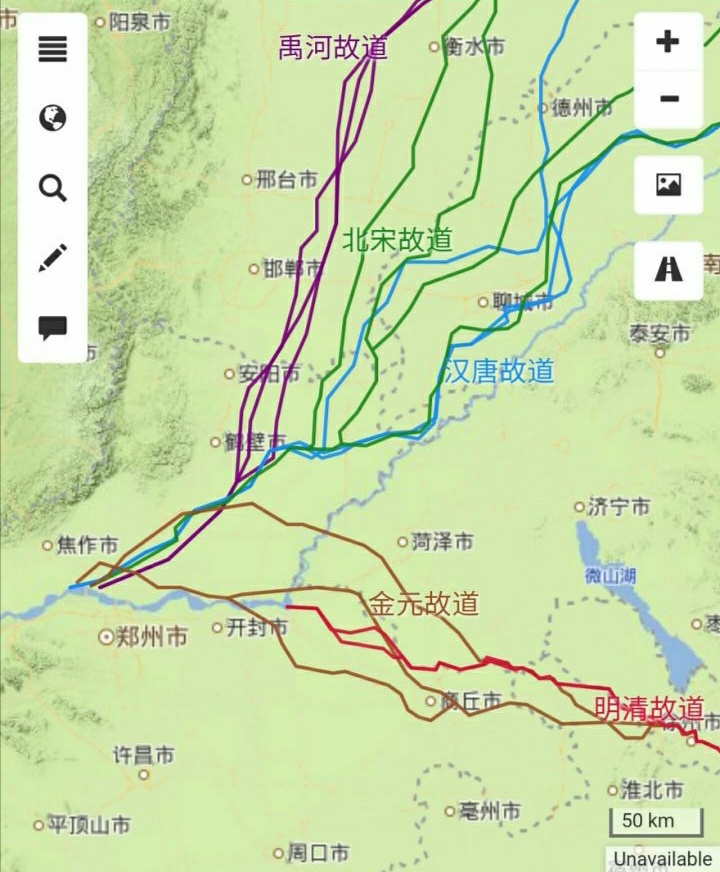Screen dimensions: 720x872
Task: Zoom out with the minus button
Action: (667, 100)
